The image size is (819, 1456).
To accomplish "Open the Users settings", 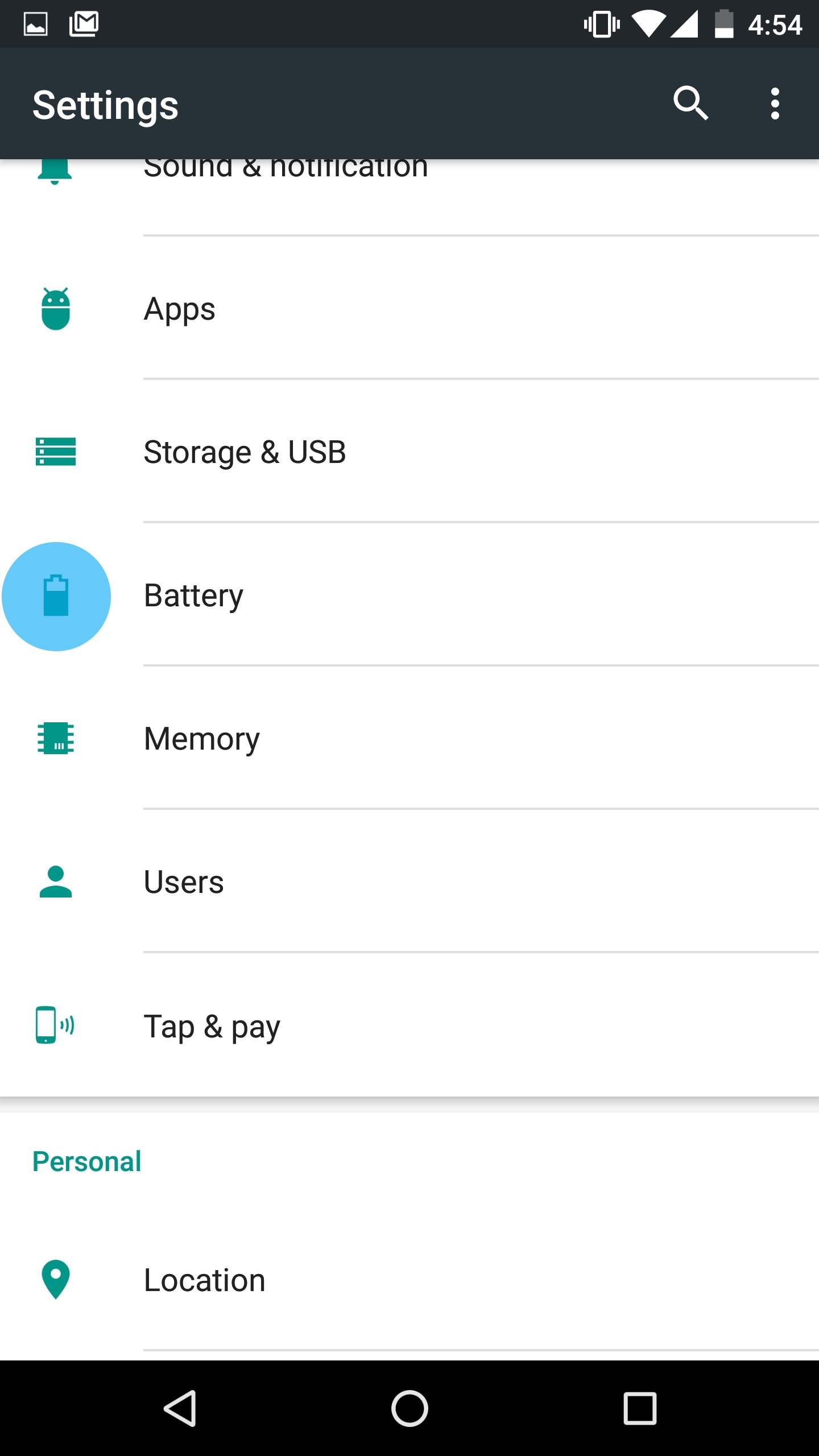I will [x=409, y=881].
